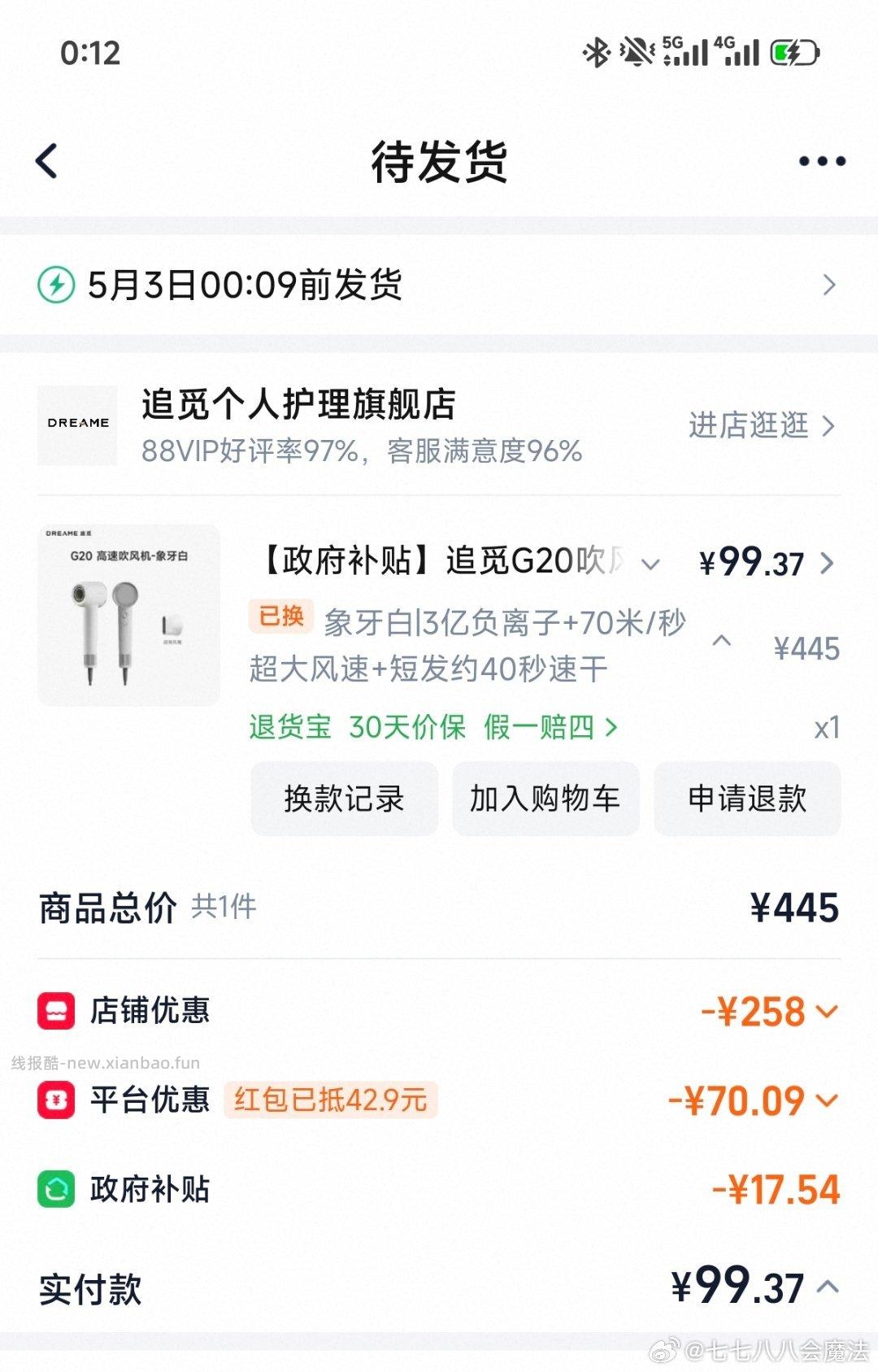
Task: Open 退货宝 30天价保 假一赔四 services
Action: pos(431,728)
